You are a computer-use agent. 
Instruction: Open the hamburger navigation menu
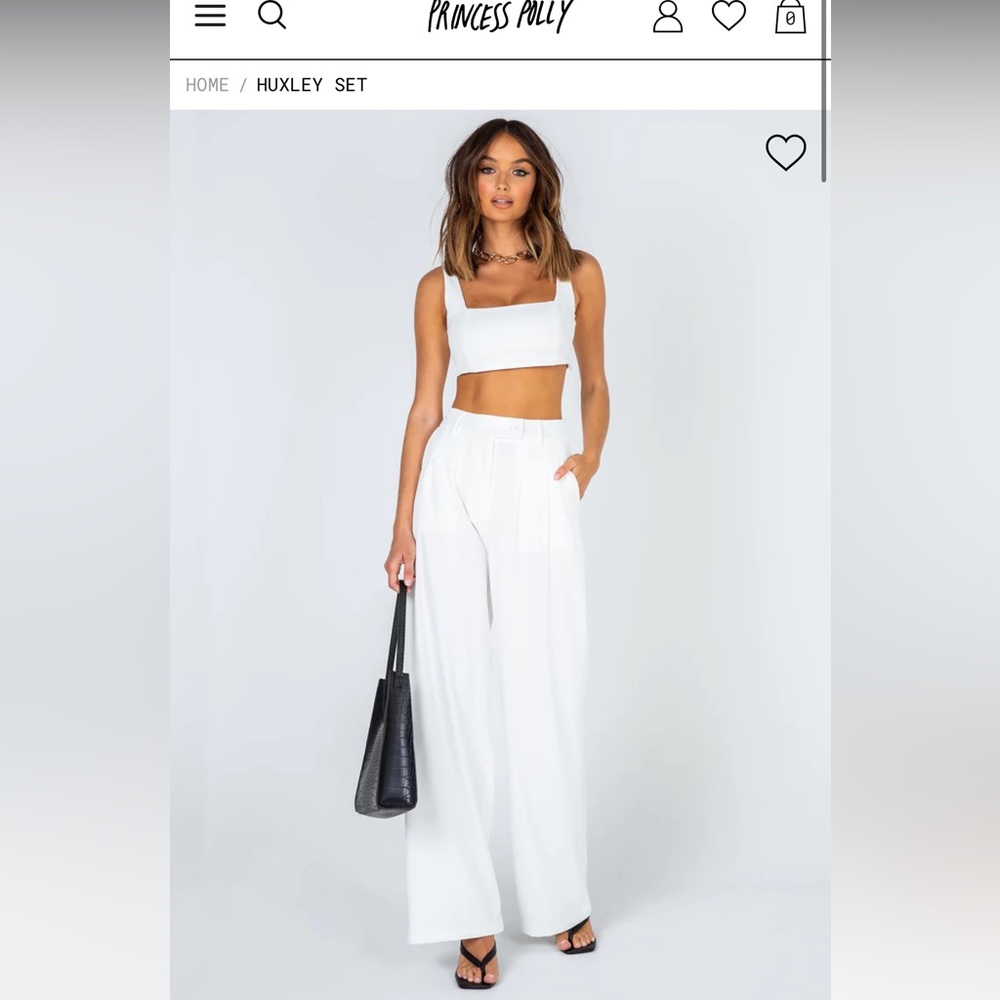[210, 15]
